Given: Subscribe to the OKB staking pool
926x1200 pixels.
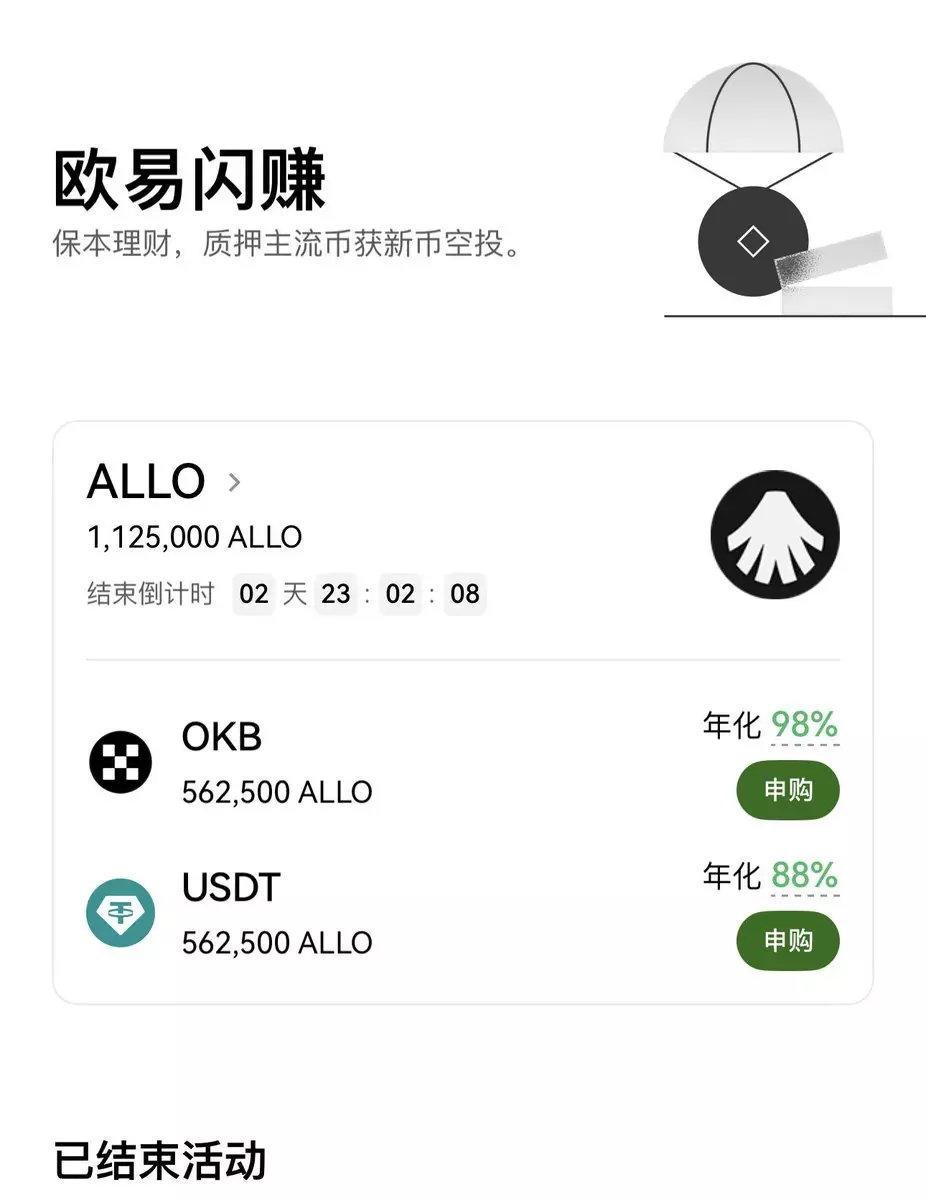Looking at the screenshot, I should (787, 790).
